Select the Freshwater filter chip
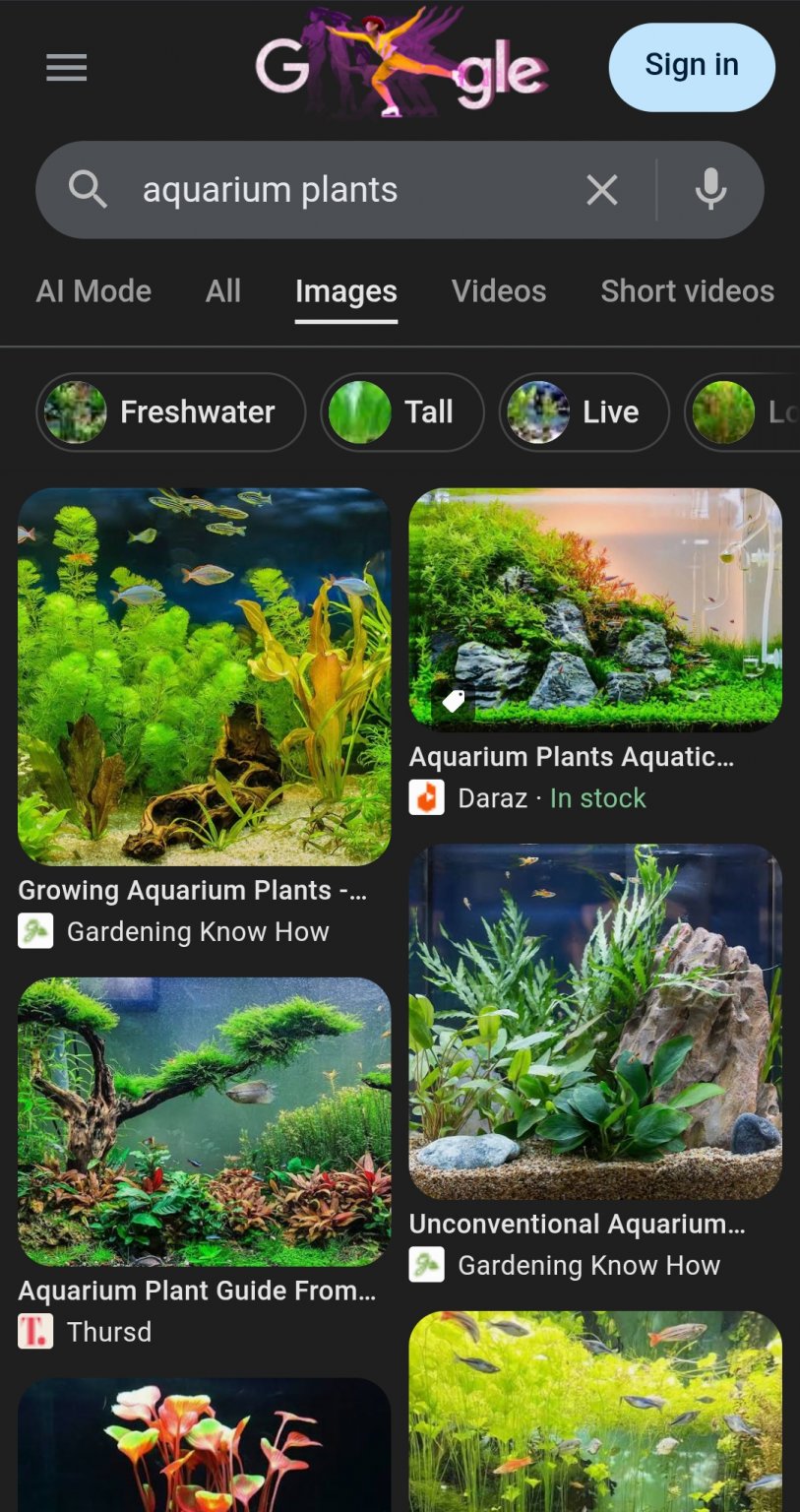The width and height of the screenshot is (800, 1512). [171, 411]
